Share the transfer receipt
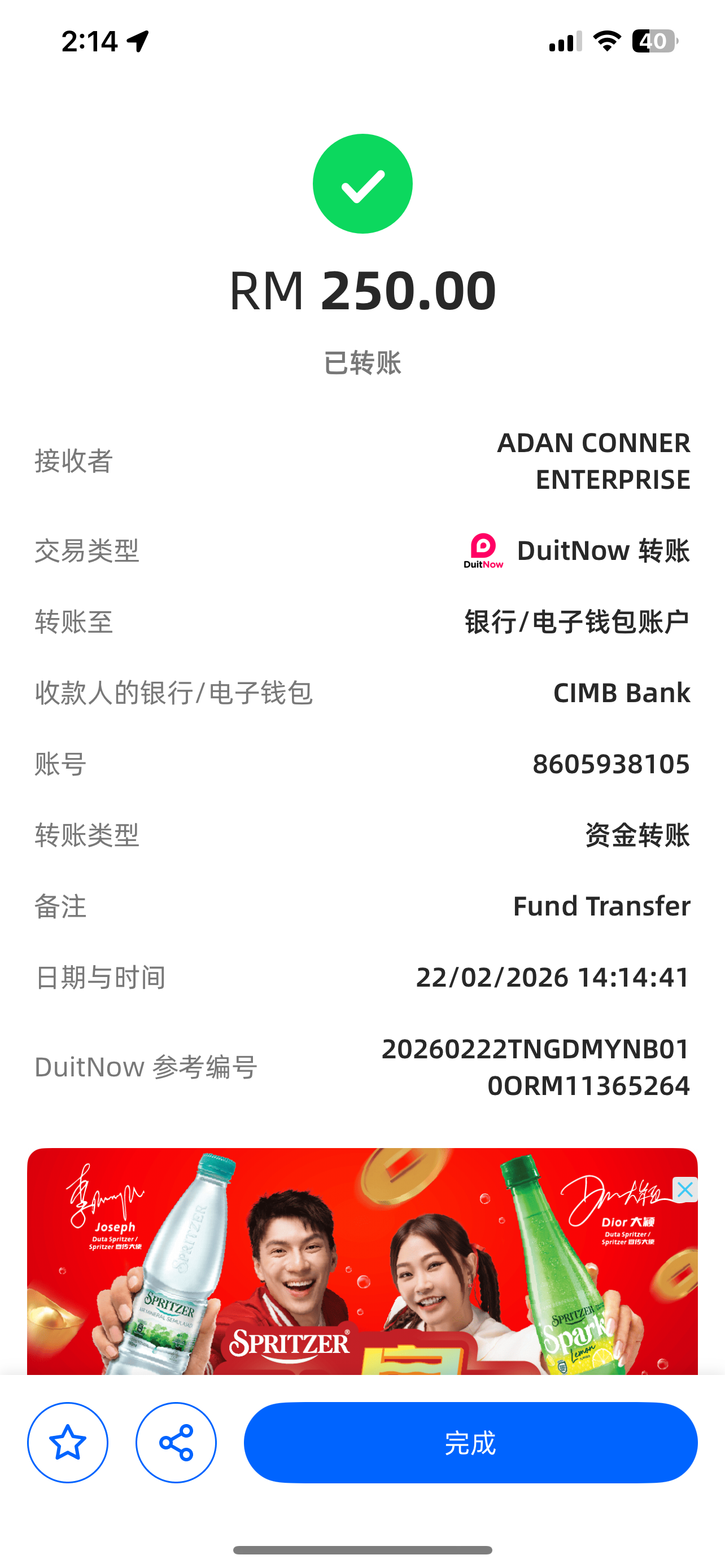The height and width of the screenshot is (1568, 725). click(176, 1442)
